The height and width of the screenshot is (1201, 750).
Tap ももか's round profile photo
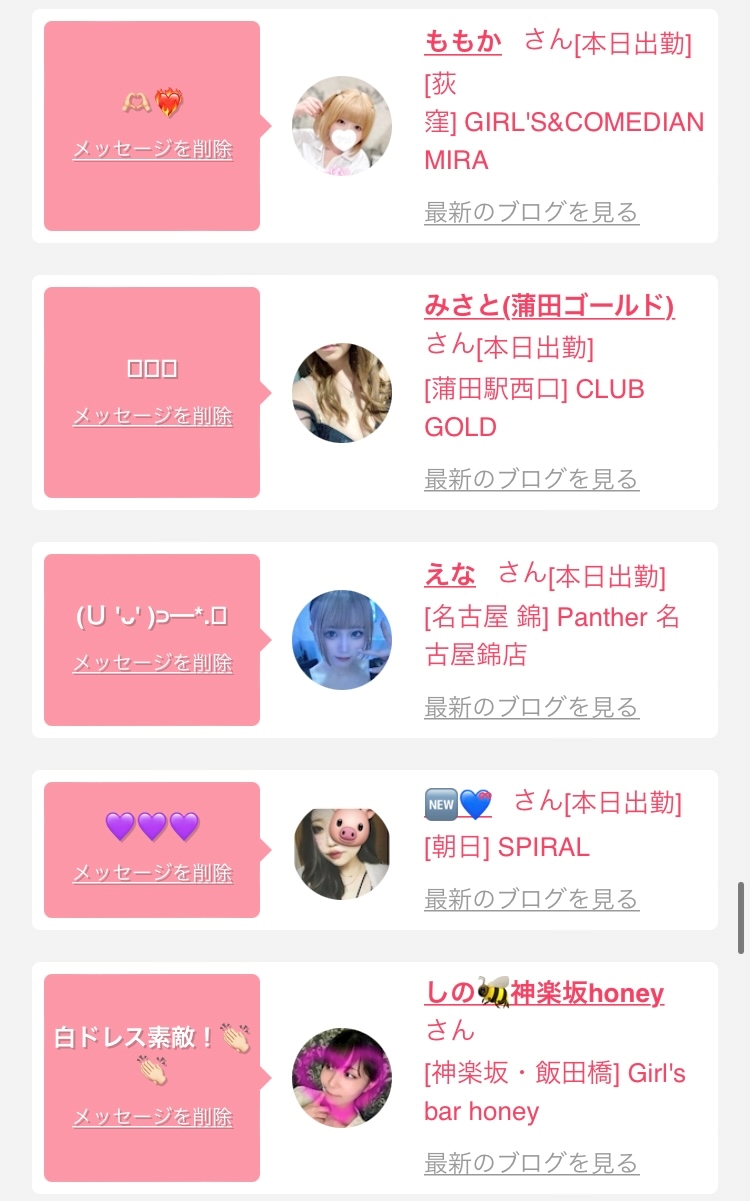pos(342,126)
